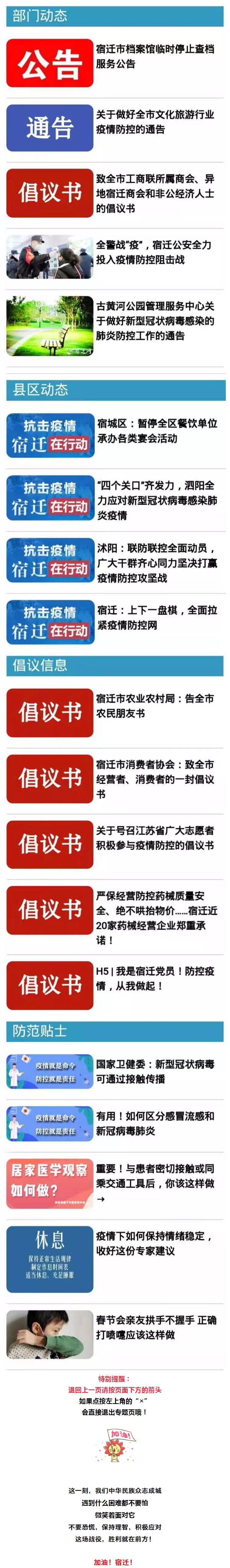Open the 致全市工商联所属商会 倡议书
The image size is (230, 1568).
155,194
